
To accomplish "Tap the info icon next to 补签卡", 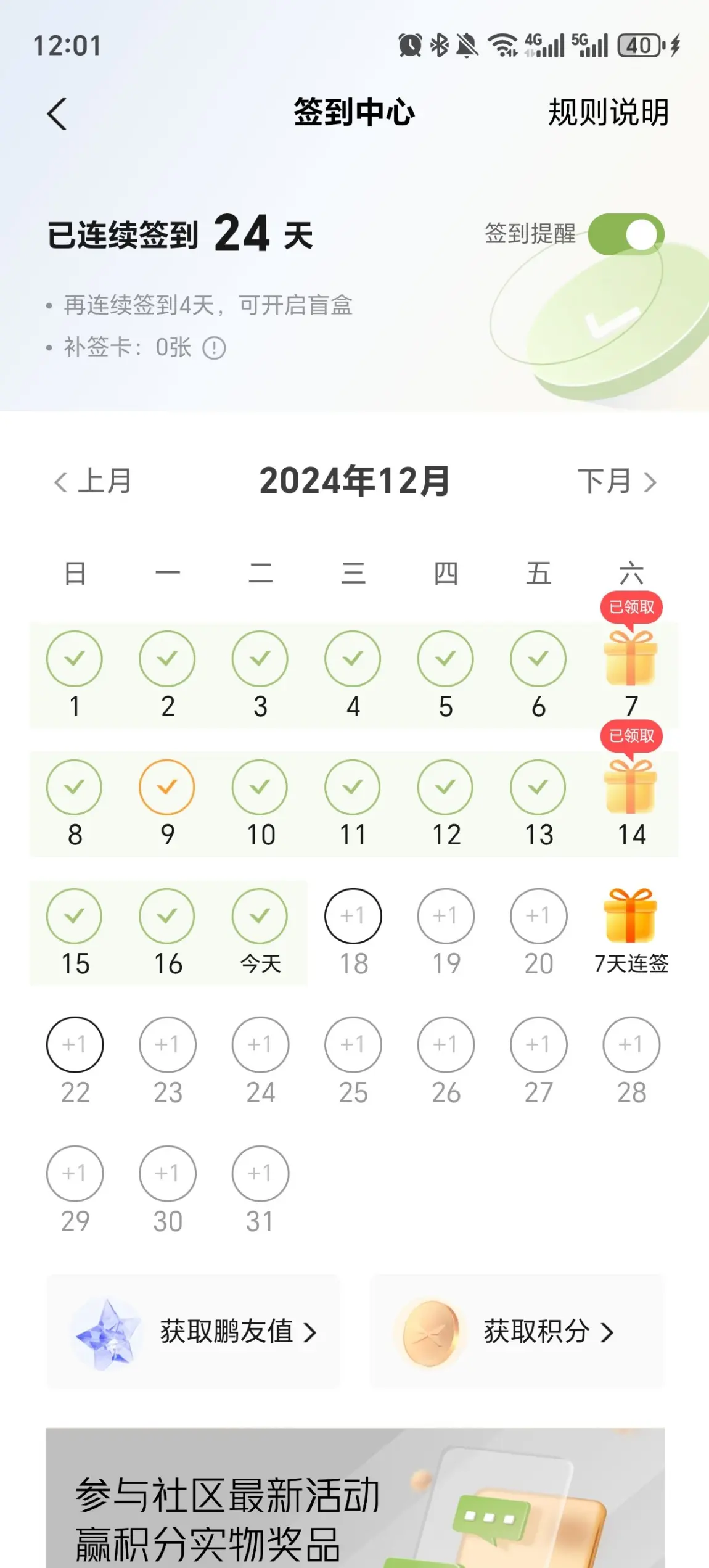I will 214,348.
